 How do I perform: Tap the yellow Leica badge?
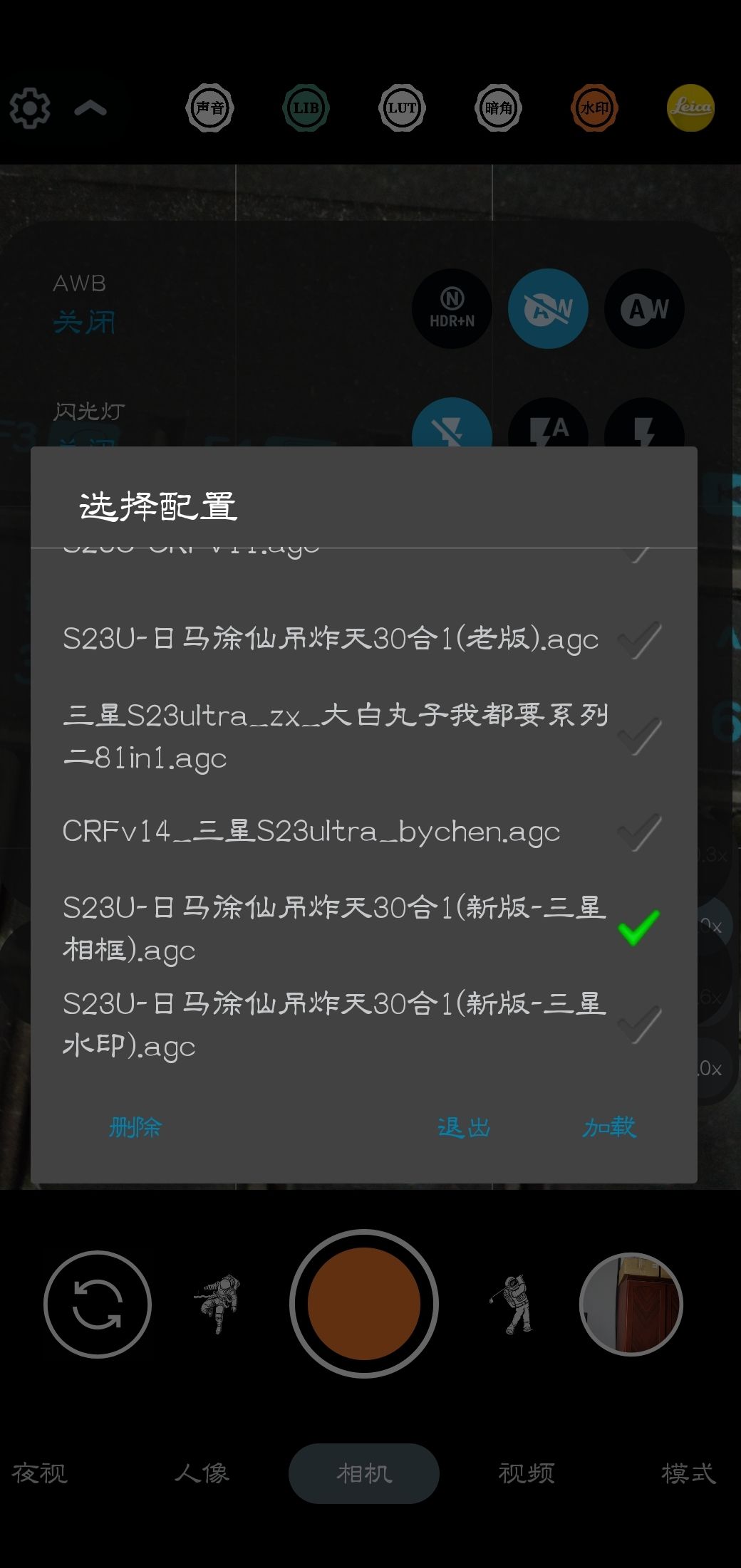click(690, 108)
